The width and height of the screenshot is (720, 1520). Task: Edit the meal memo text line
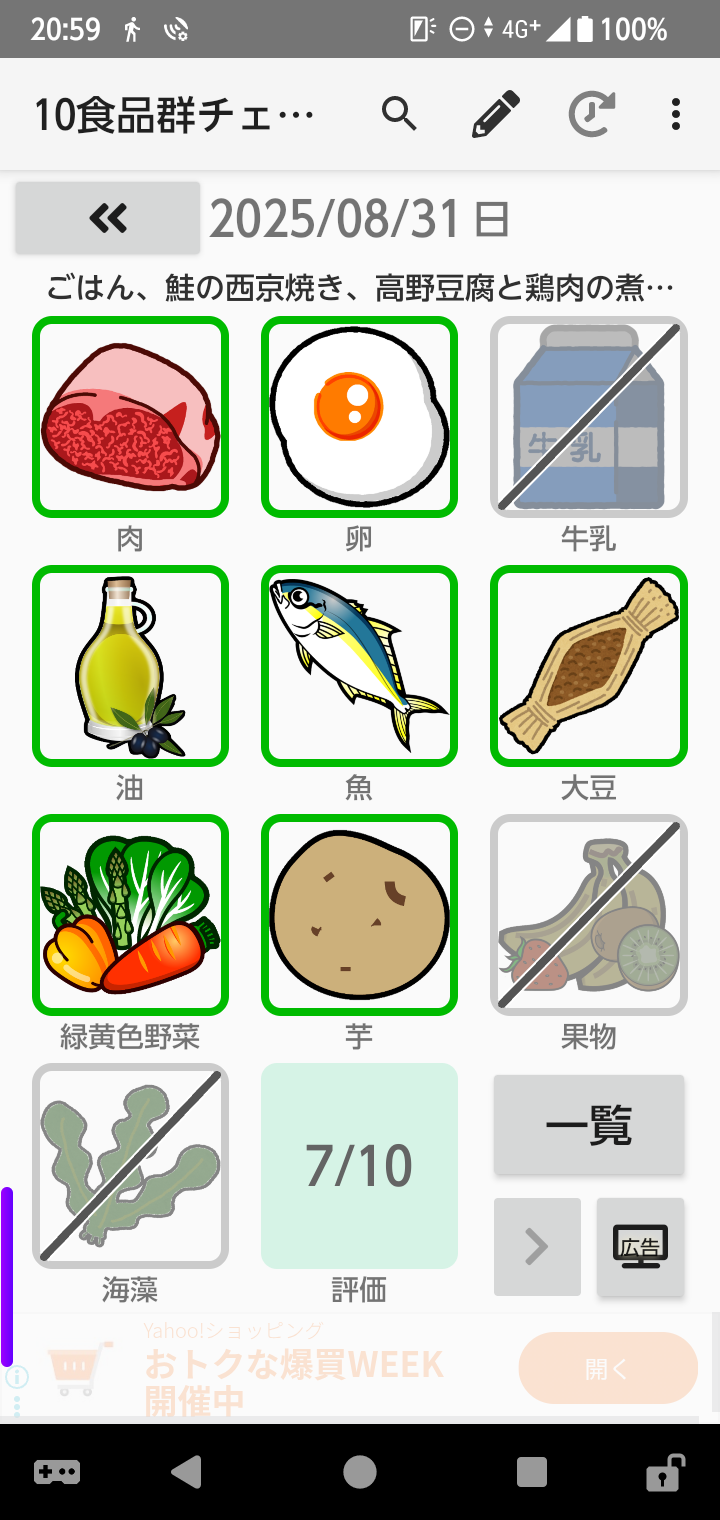360,290
